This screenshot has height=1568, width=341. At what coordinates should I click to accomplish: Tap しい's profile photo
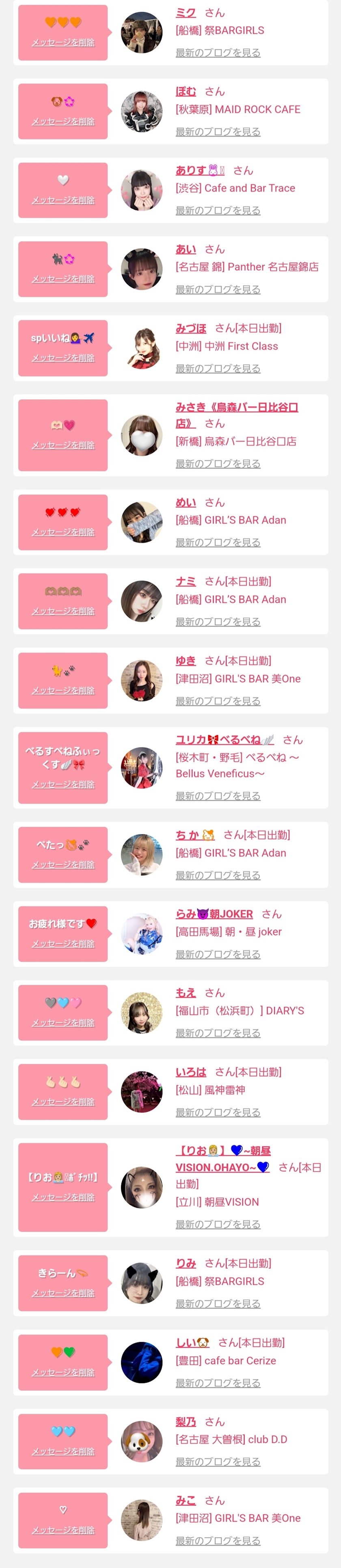tap(142, 1363)
